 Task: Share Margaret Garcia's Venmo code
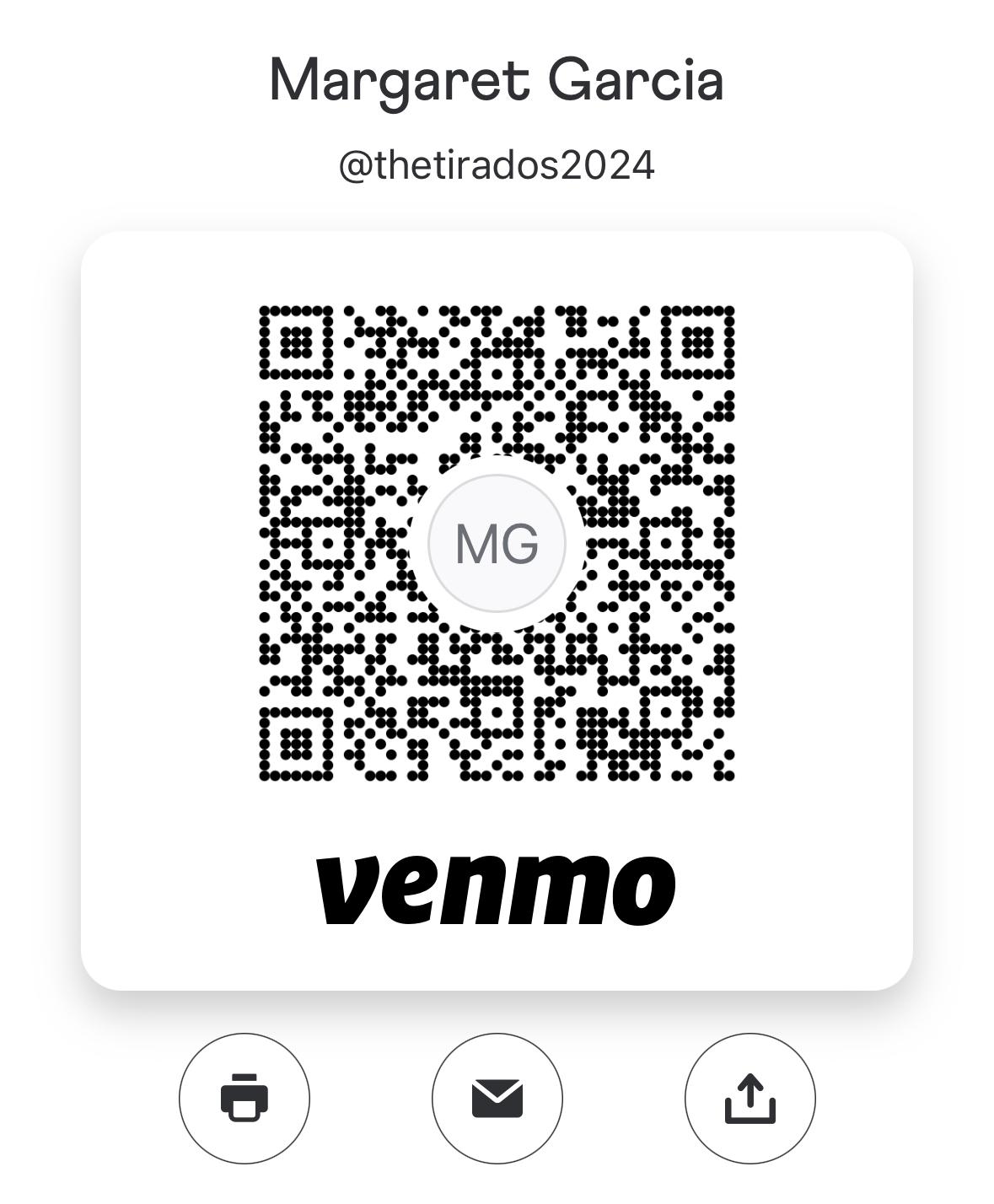click(x=750, y=1099)
